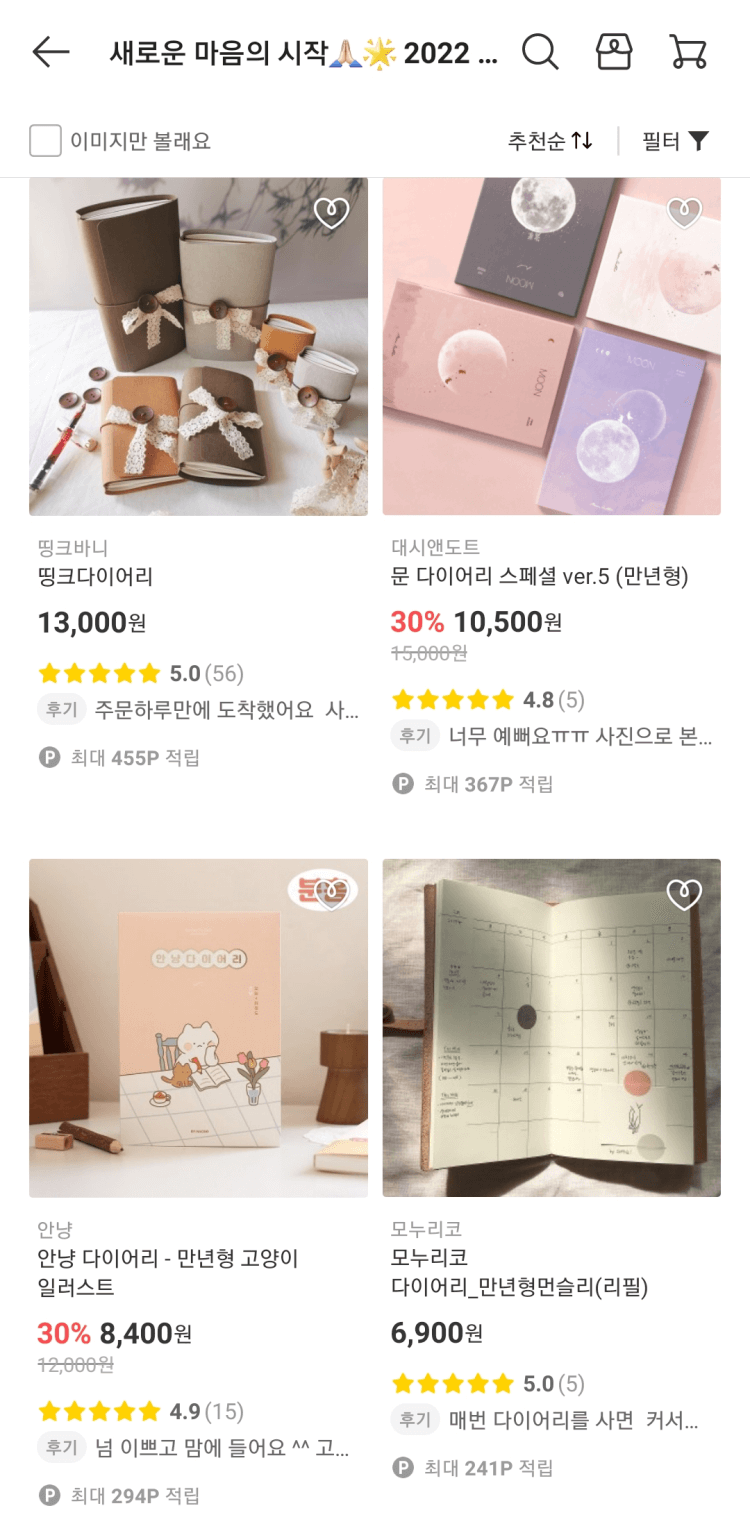This screenshot has height=1524, width=750.
Task: Open the 추천순 sort options
Action: (x=549, y=141)
